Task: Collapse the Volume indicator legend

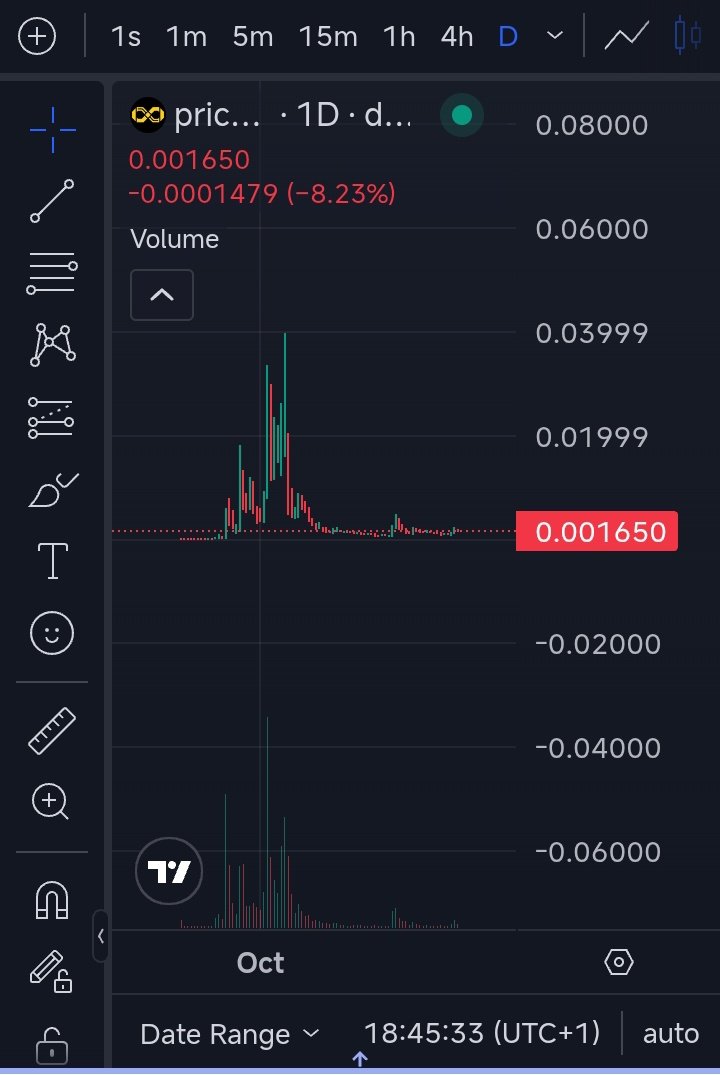Action: [162, 296]
